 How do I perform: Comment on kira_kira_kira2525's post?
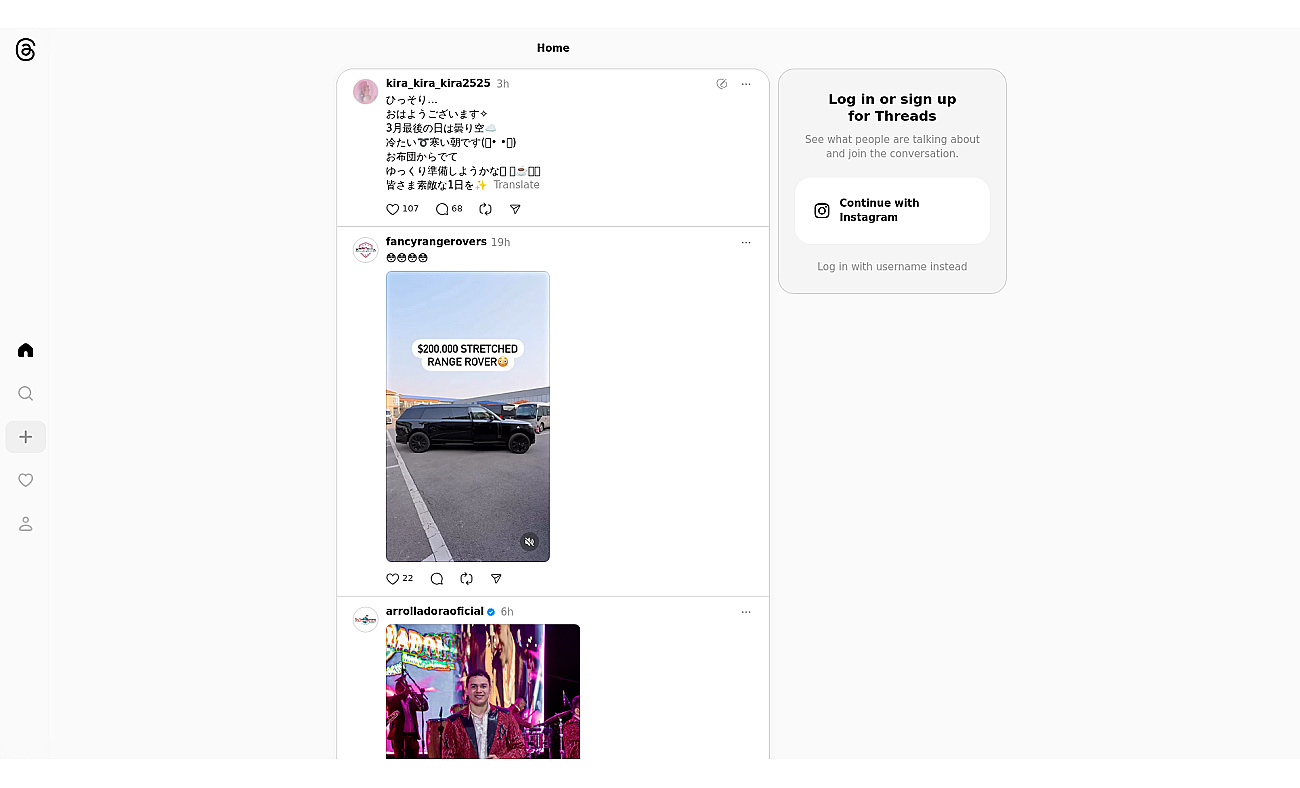442,209
